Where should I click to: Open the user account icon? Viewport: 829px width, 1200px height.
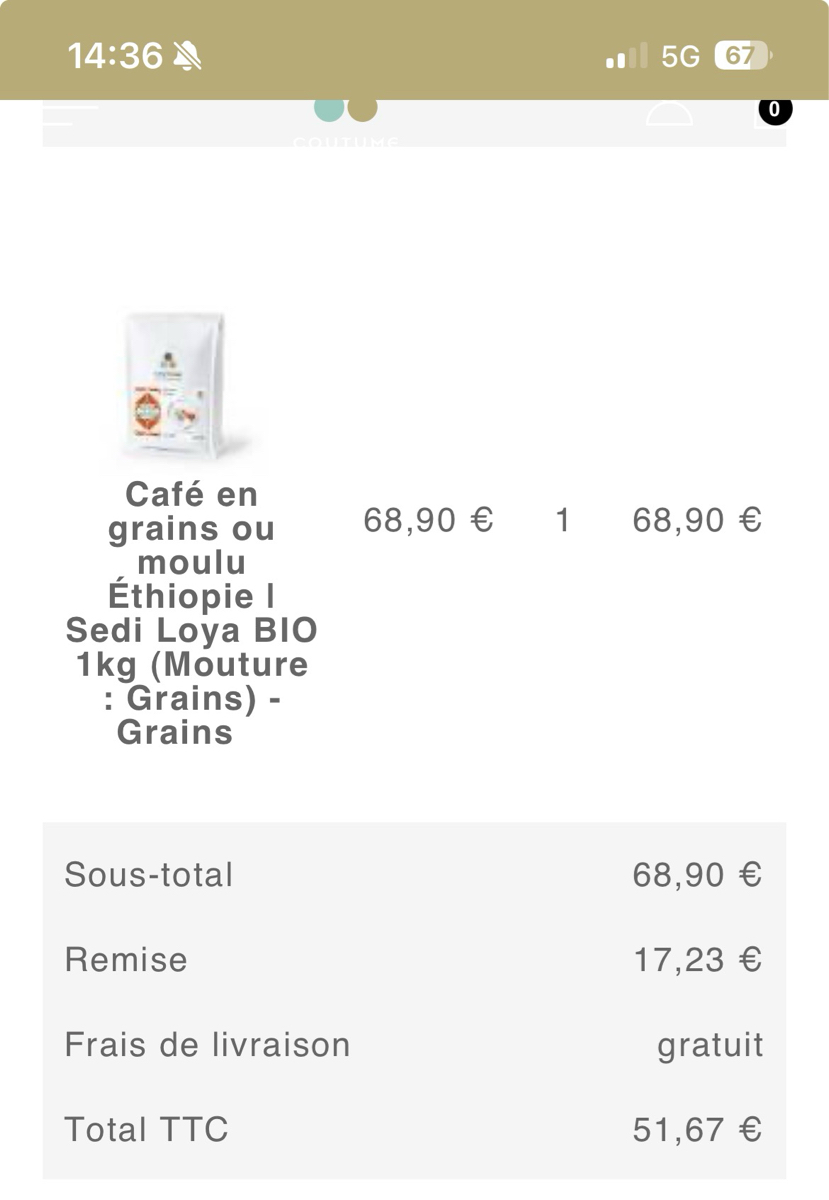[x=669, y=114]
